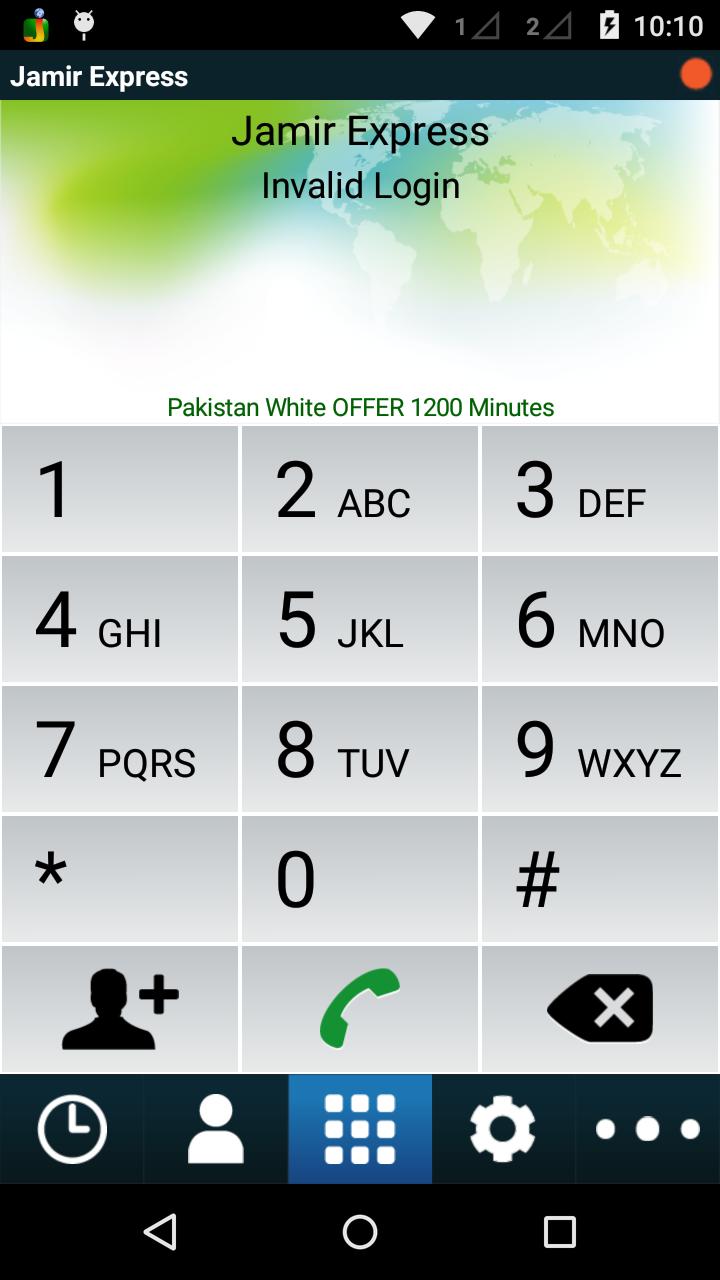Viewport: 720px width, 1280px height.
Task: Enter digit 3 DEF
Action: (600, 489)
